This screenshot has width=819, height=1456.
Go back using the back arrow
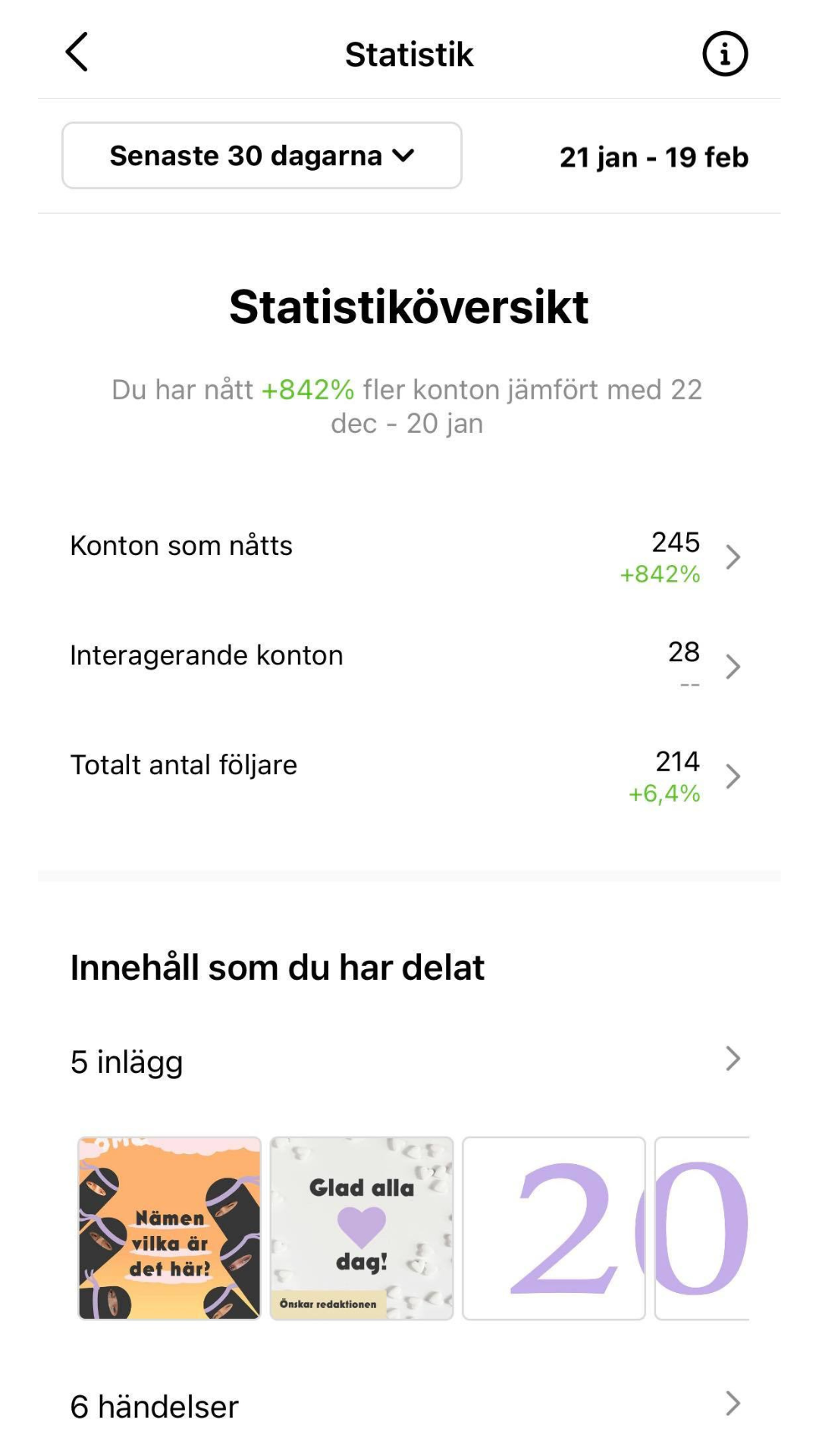(x=77, y=52)
